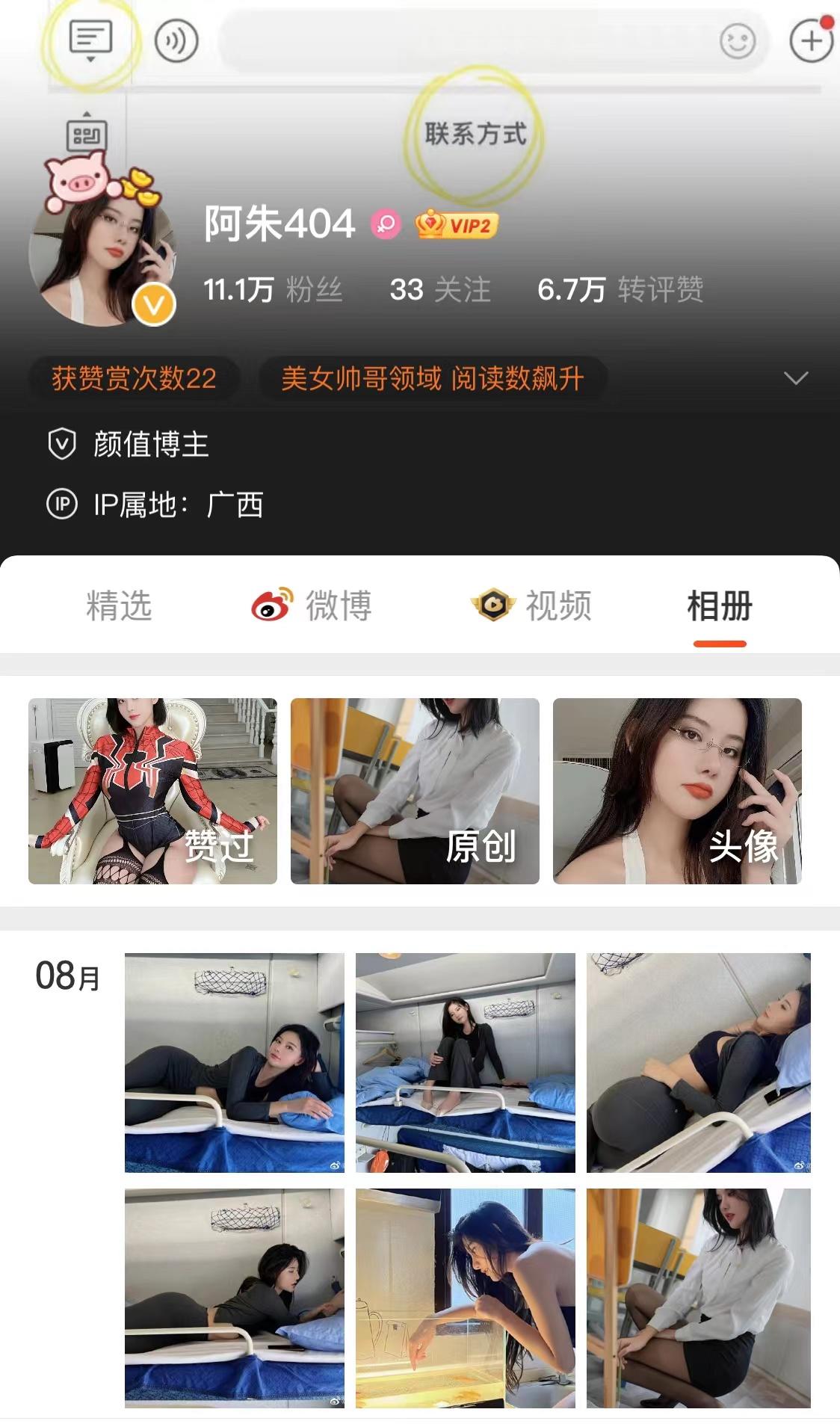This screenshot has height=1424, width=840.
Task: Open the 联系方式 menu
Action: click(475, 134)
